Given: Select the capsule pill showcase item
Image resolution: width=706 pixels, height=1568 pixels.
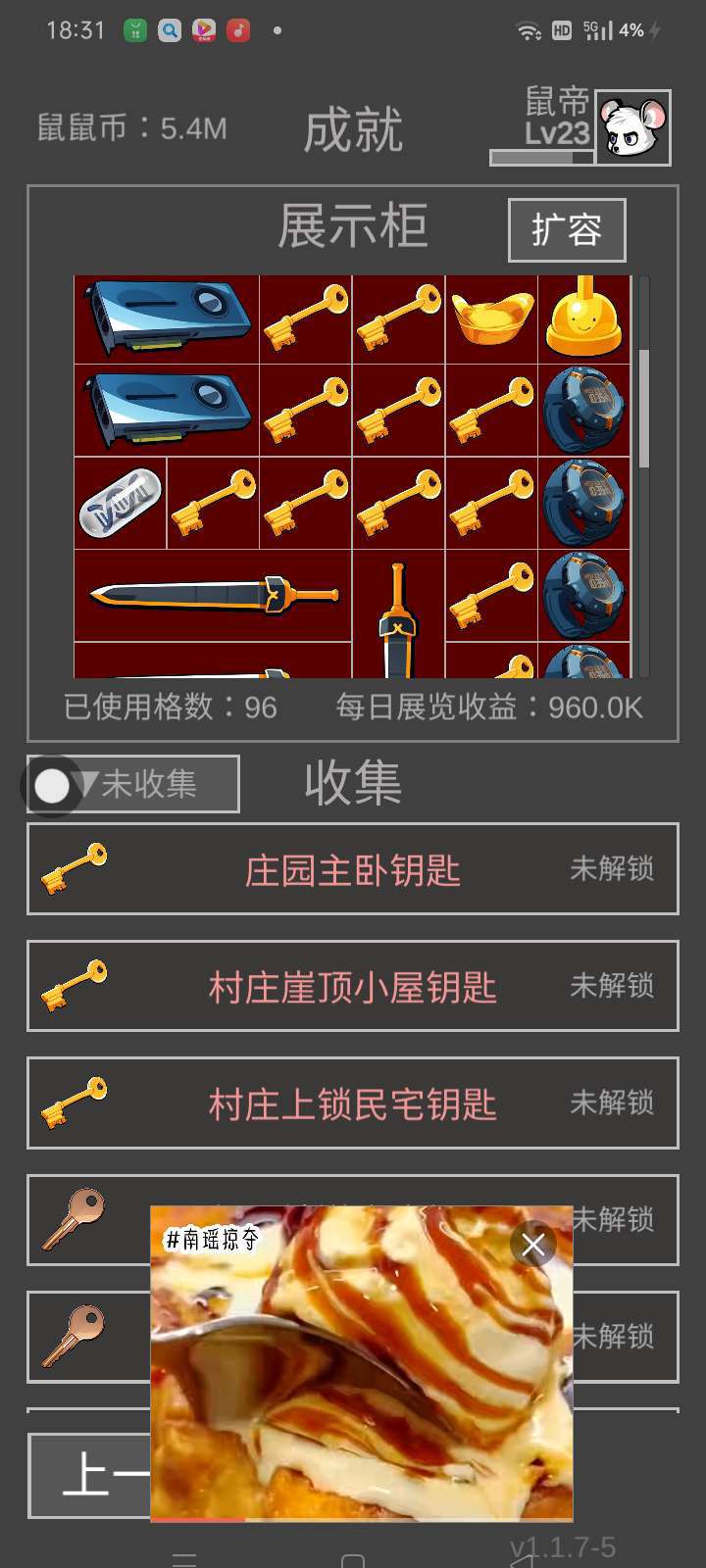Looking at the screenshot, I should (x=120, y=503).
